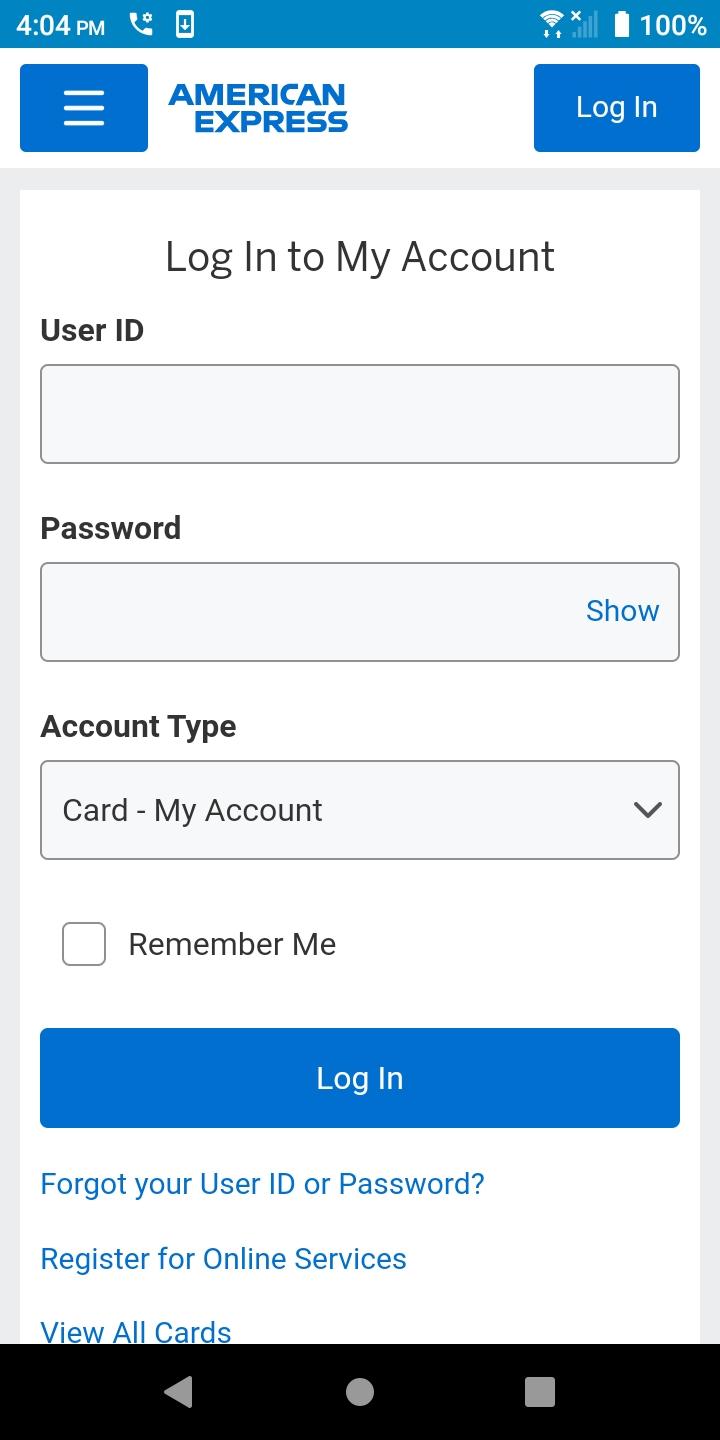Focus the User ID field
Image resolution: width=720 pixels, height=1440 pixels.
coord(360,414)
